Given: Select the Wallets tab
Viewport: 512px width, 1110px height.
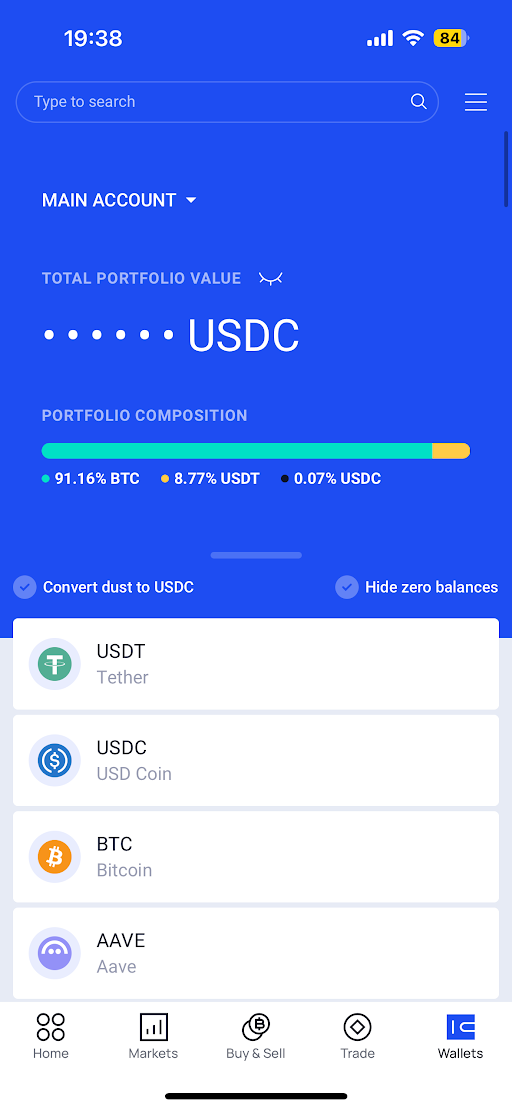Looking at the screenshot, I should point(460,1036).
